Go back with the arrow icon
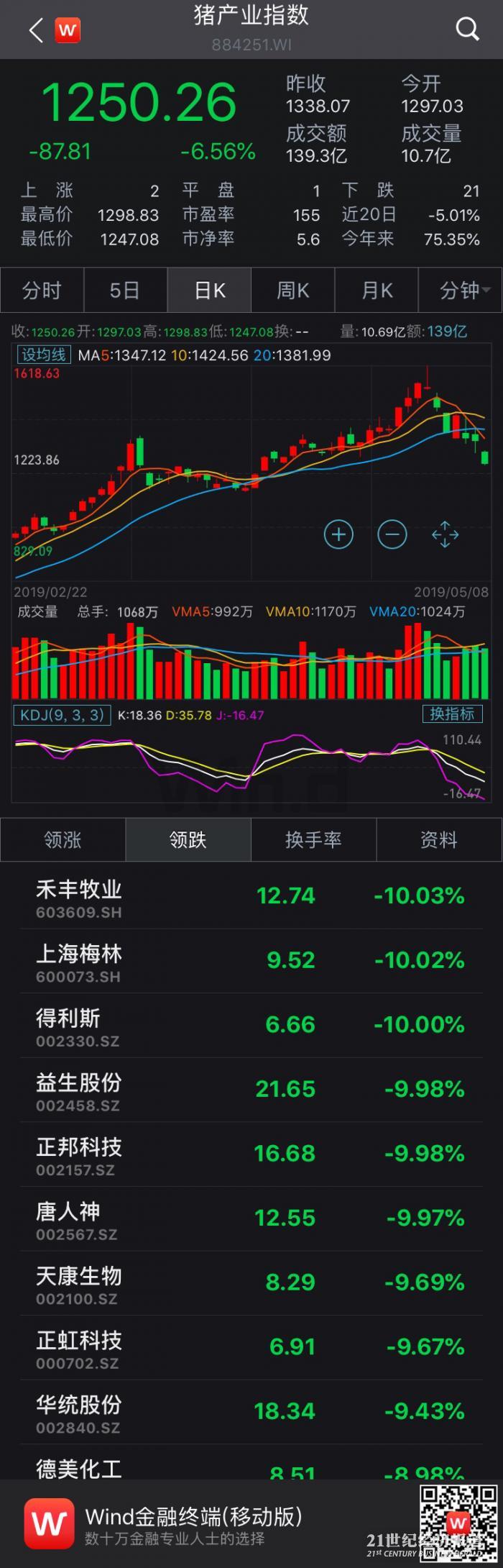Screen dimensions: 503x1568 pyautogui.click(x=36, y=30)
